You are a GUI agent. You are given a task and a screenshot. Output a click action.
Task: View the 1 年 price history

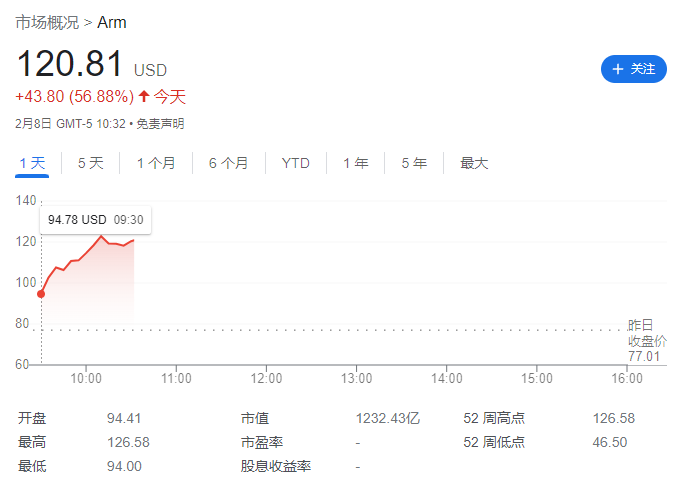tap(355, 163)
